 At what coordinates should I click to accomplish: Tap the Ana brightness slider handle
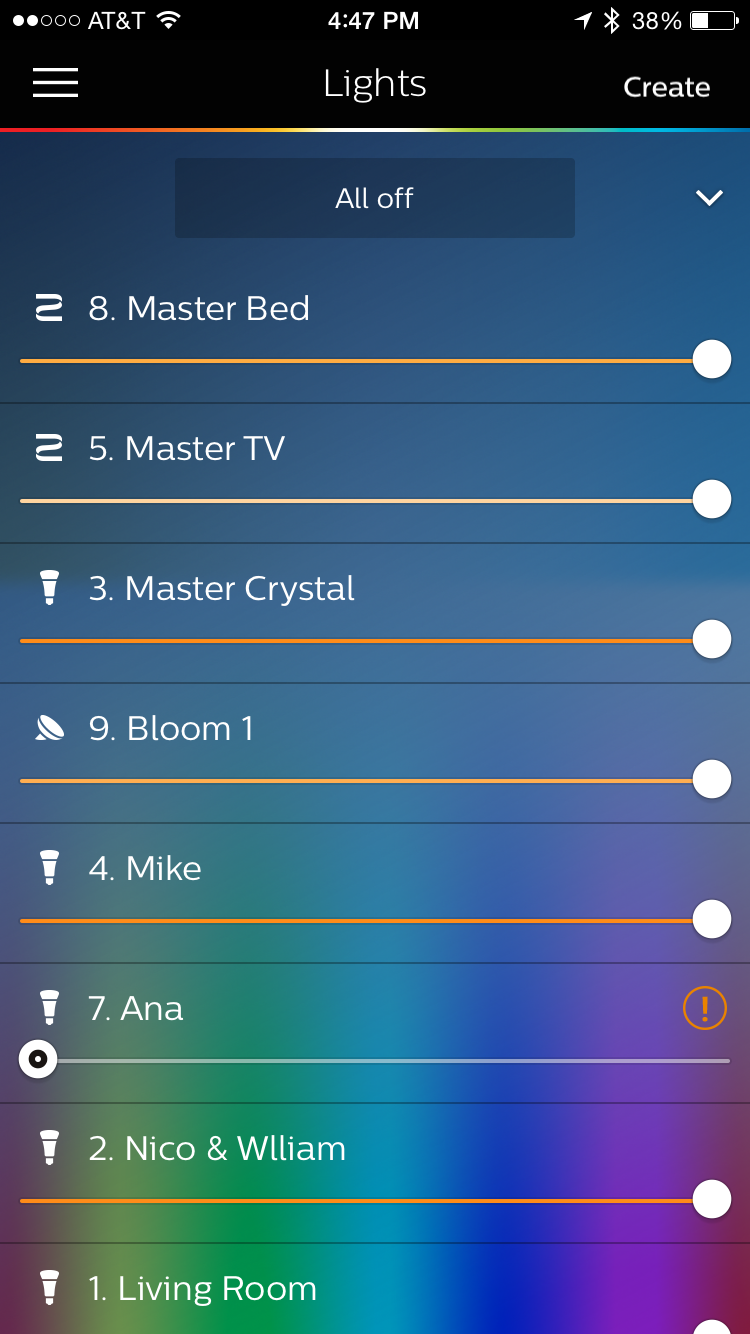[x=38, y=1059]
